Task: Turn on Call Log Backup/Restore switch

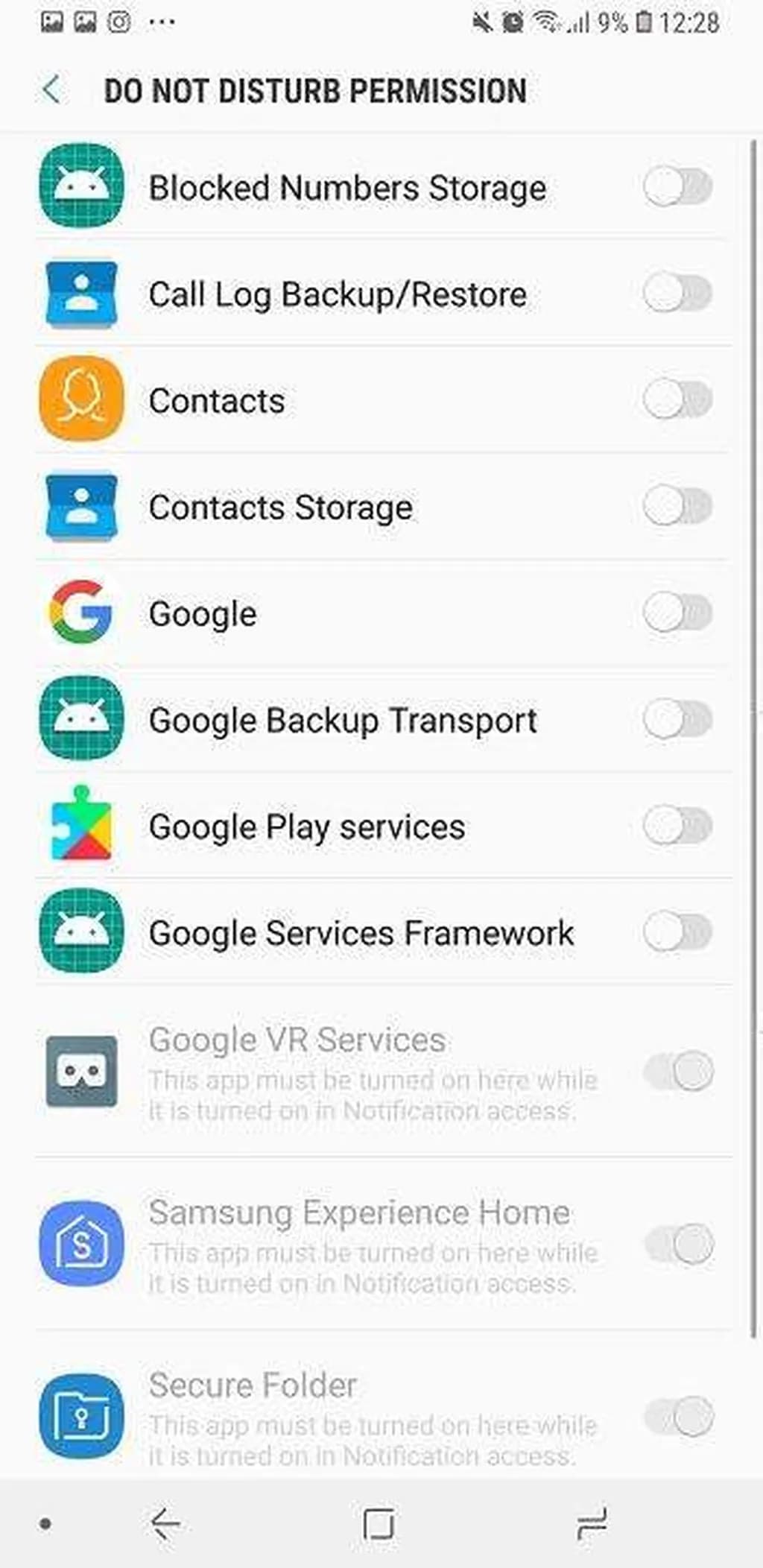Action: pos(677,293)
